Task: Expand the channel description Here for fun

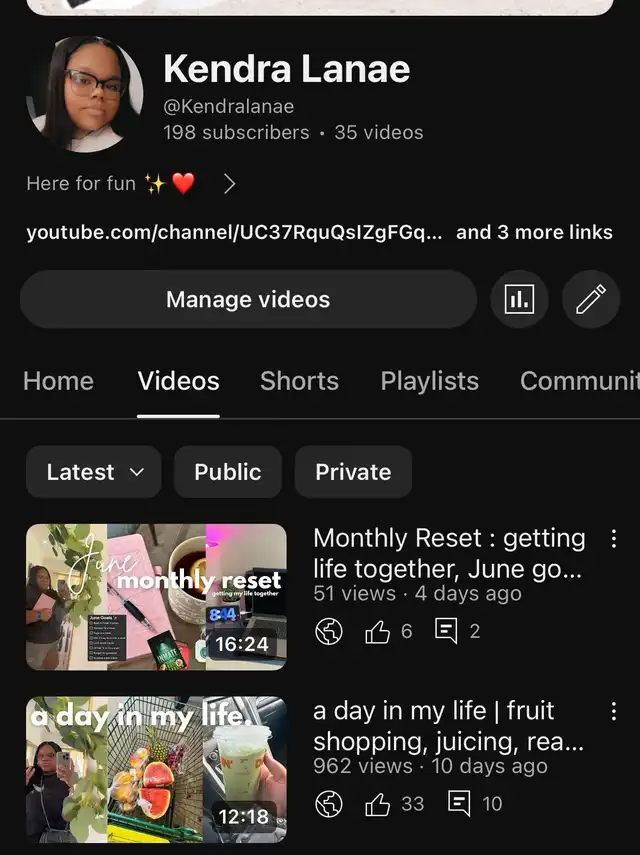Action: [x=130, y=184]
